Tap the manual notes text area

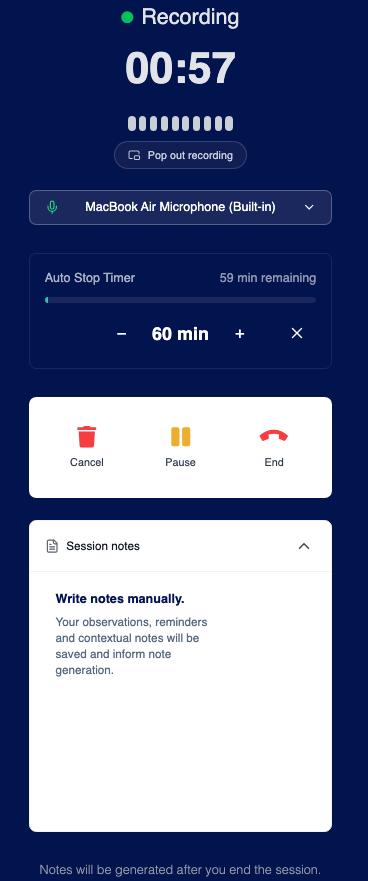[180, 701]
